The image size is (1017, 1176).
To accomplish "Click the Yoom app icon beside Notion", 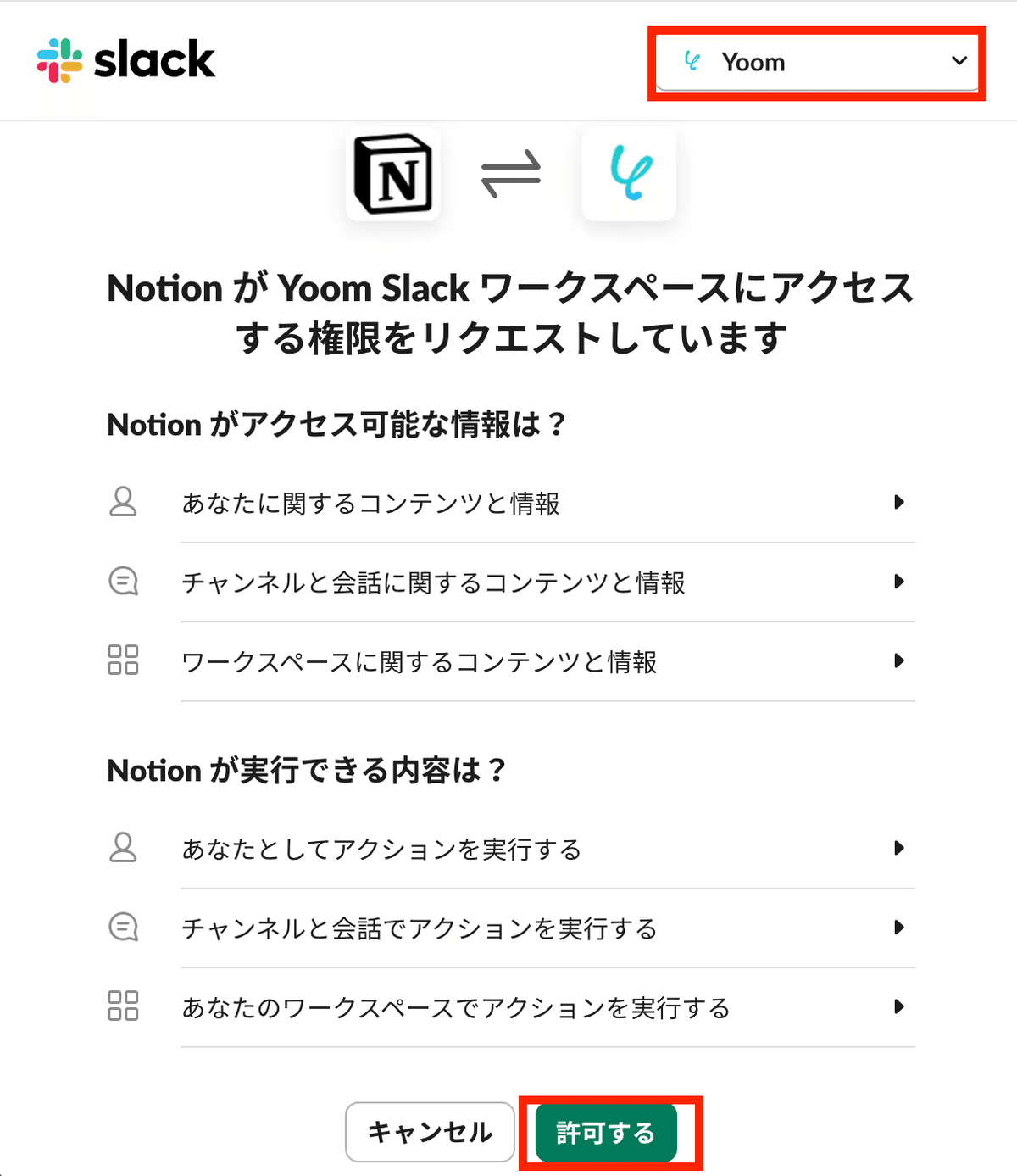I will pos(628,175).
